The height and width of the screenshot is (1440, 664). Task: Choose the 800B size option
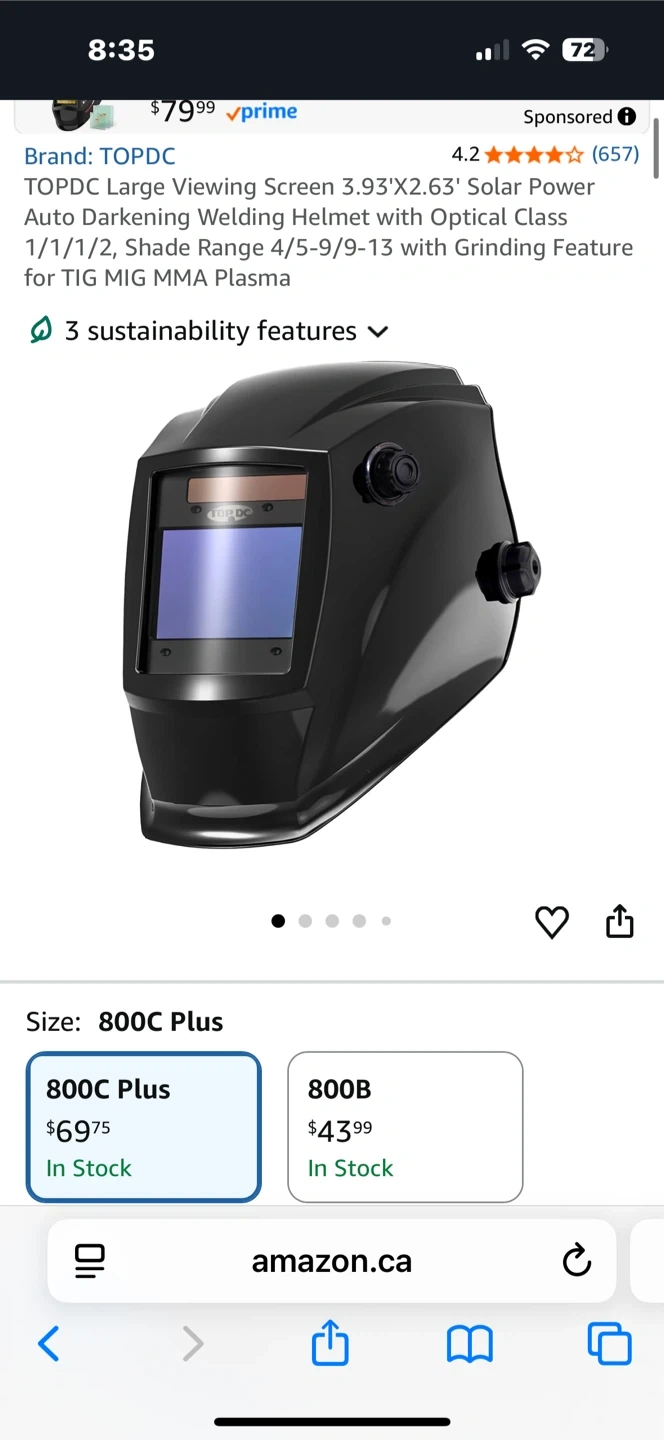tap(405, 1126)
